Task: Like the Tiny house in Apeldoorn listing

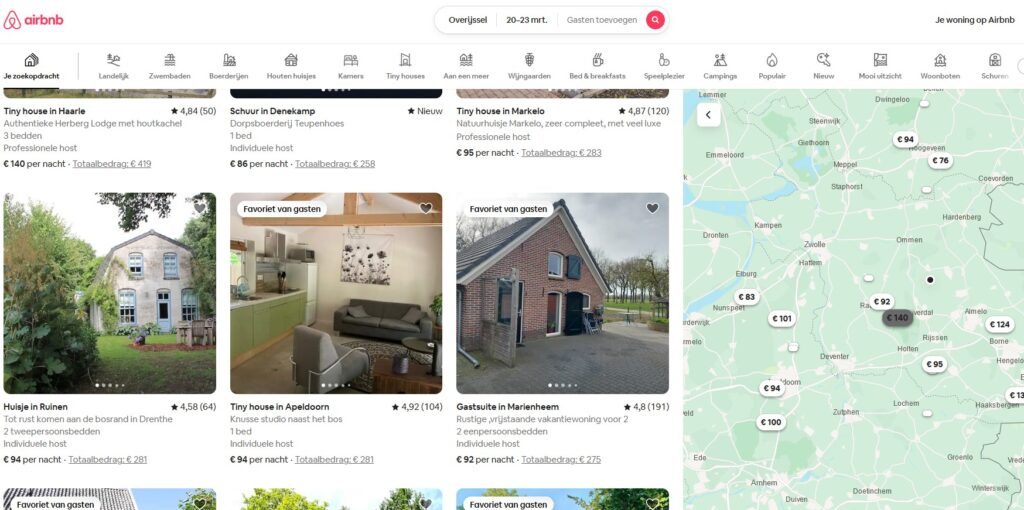Action: [x=426, y=208]
